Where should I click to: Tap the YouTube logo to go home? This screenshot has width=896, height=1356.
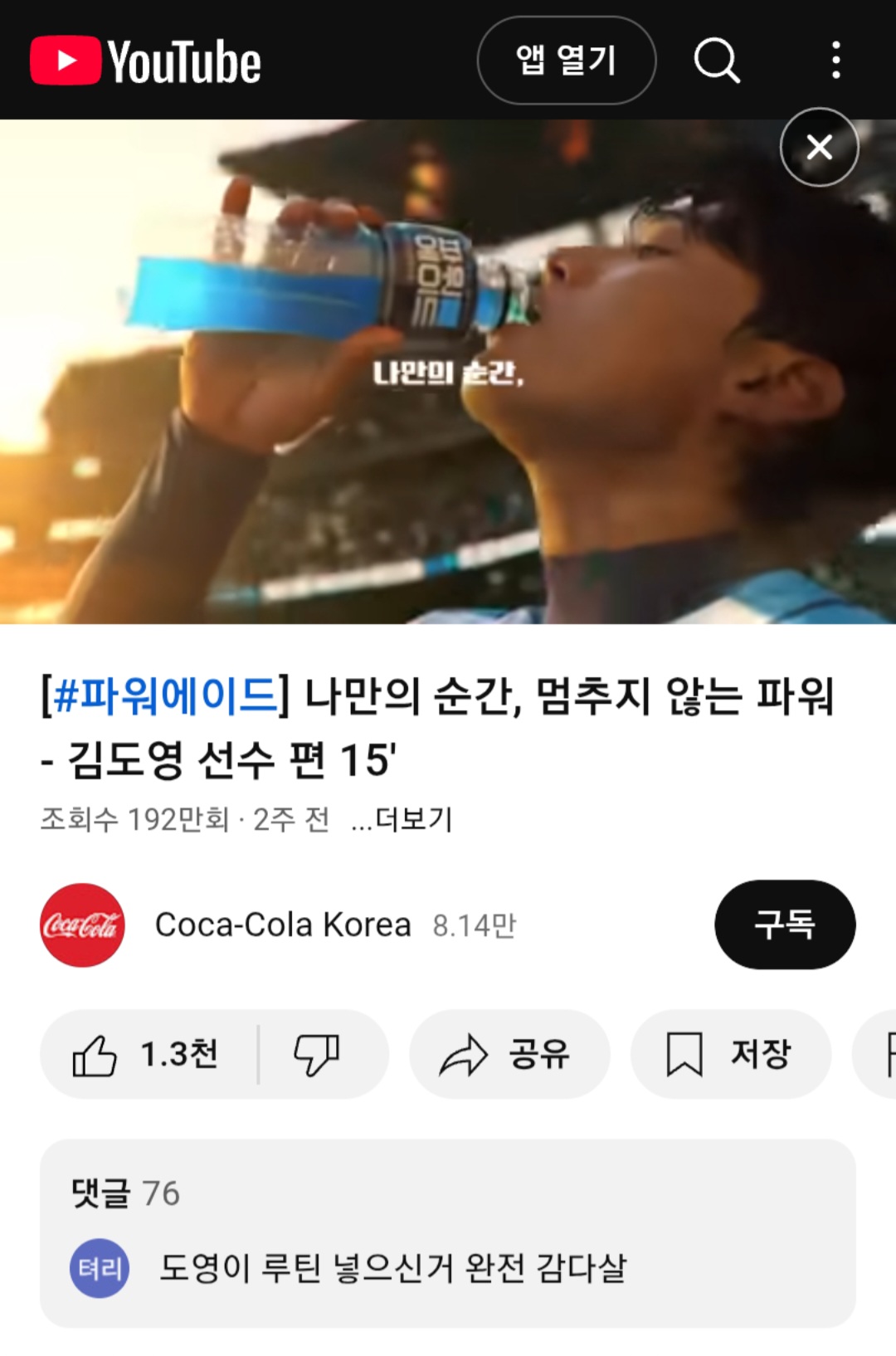pos(145,61)
